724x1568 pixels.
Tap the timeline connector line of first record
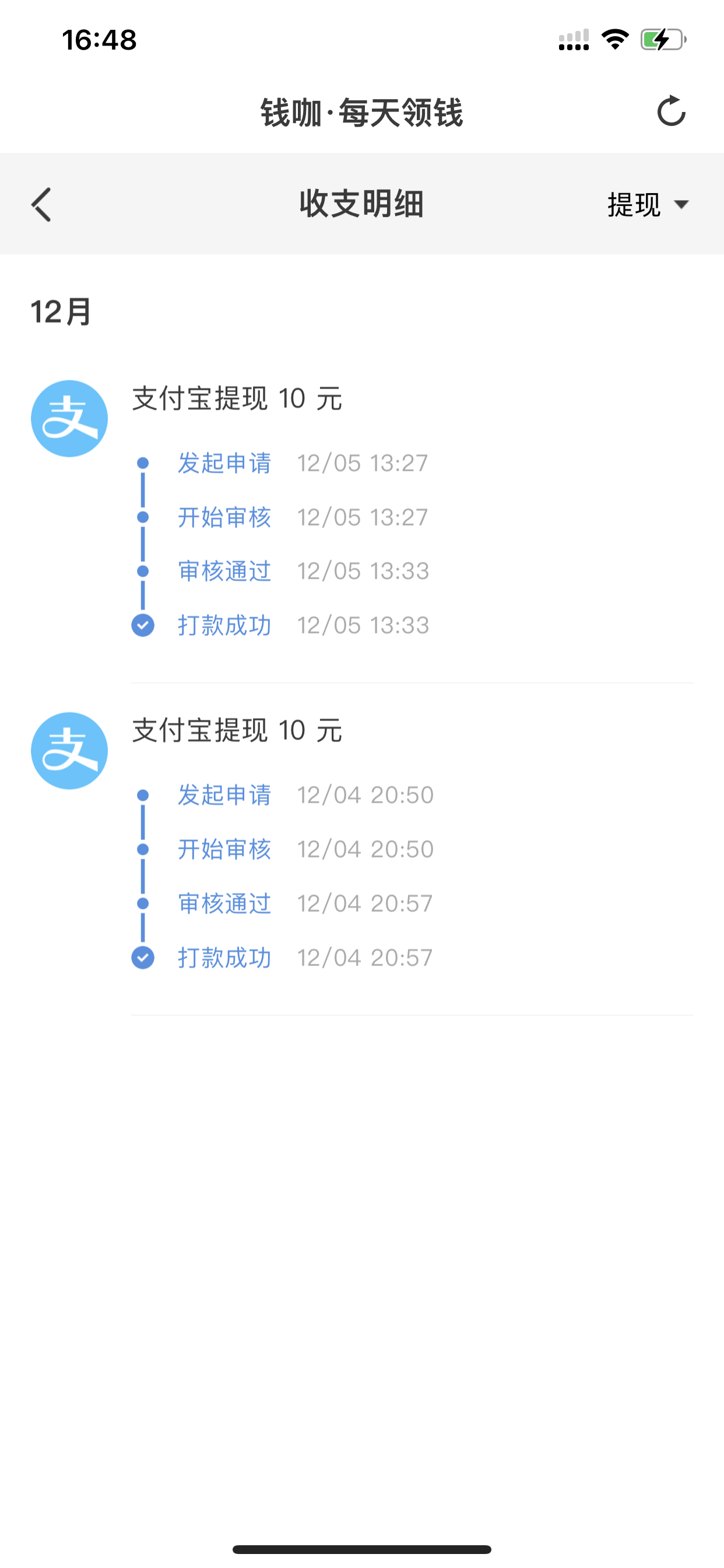(142, 542)
